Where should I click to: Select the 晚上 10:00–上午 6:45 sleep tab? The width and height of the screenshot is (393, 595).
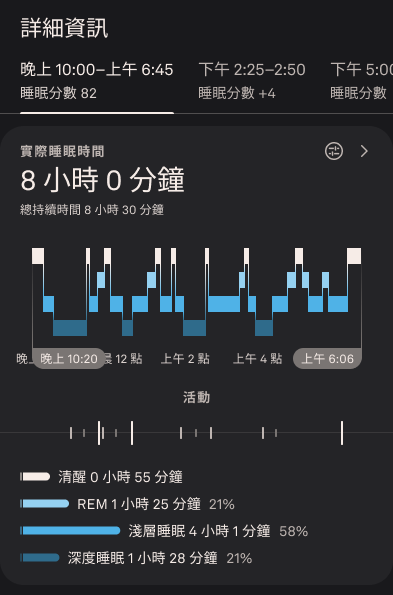97,81
